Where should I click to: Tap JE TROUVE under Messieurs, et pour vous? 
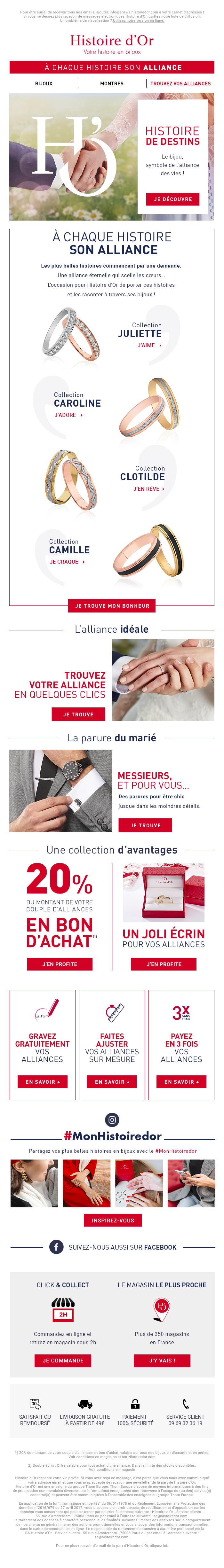click(146, 825)
